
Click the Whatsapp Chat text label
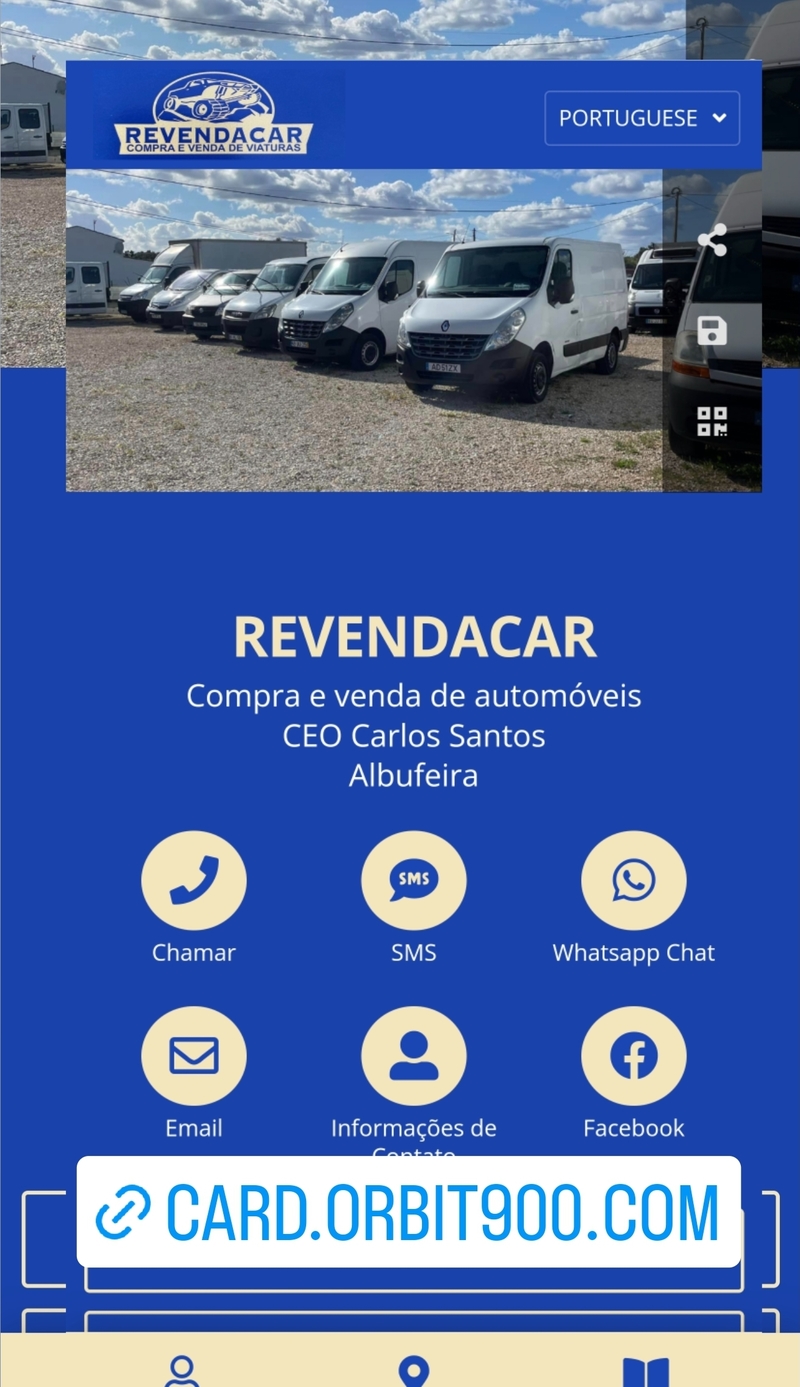(x=634, y=952)
